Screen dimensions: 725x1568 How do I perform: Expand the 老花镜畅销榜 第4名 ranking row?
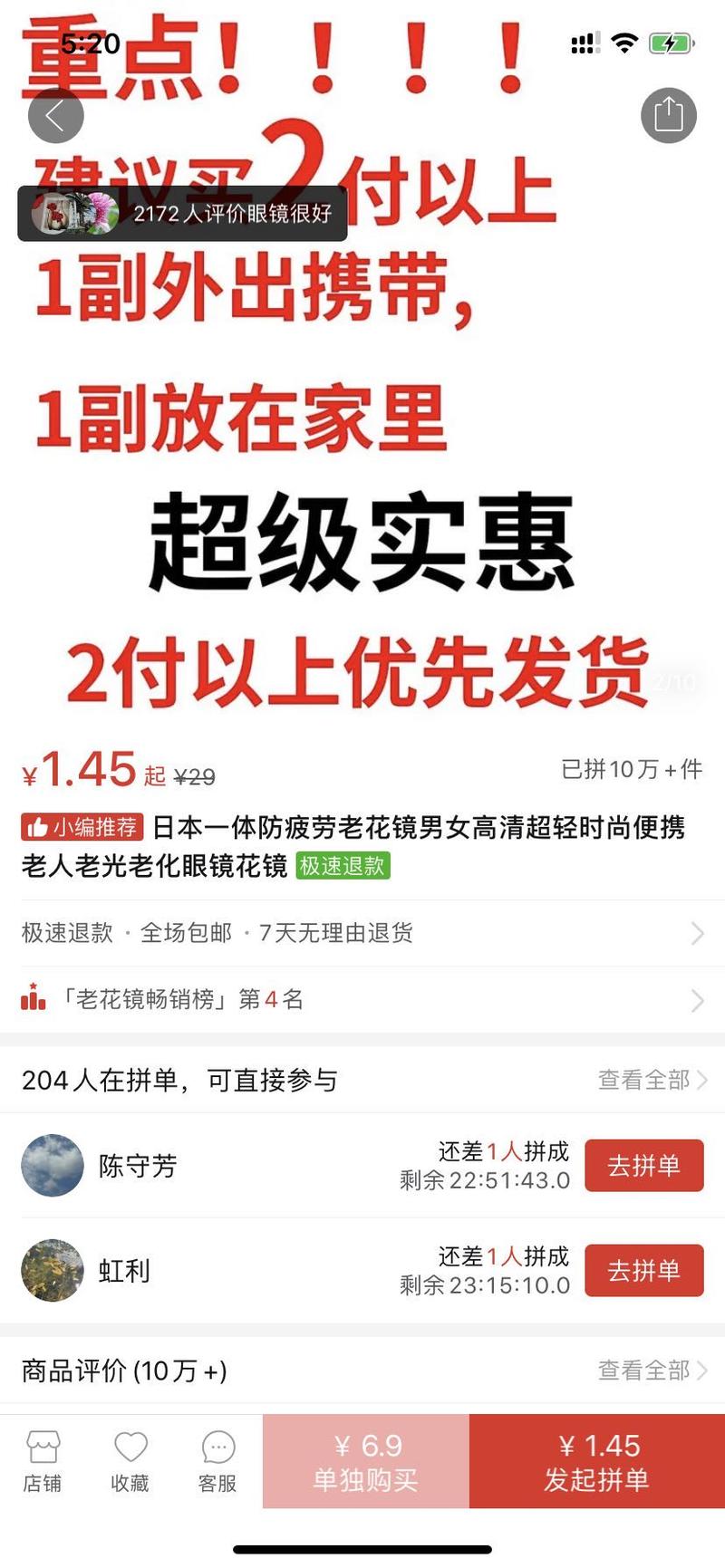click(362, 1000)
